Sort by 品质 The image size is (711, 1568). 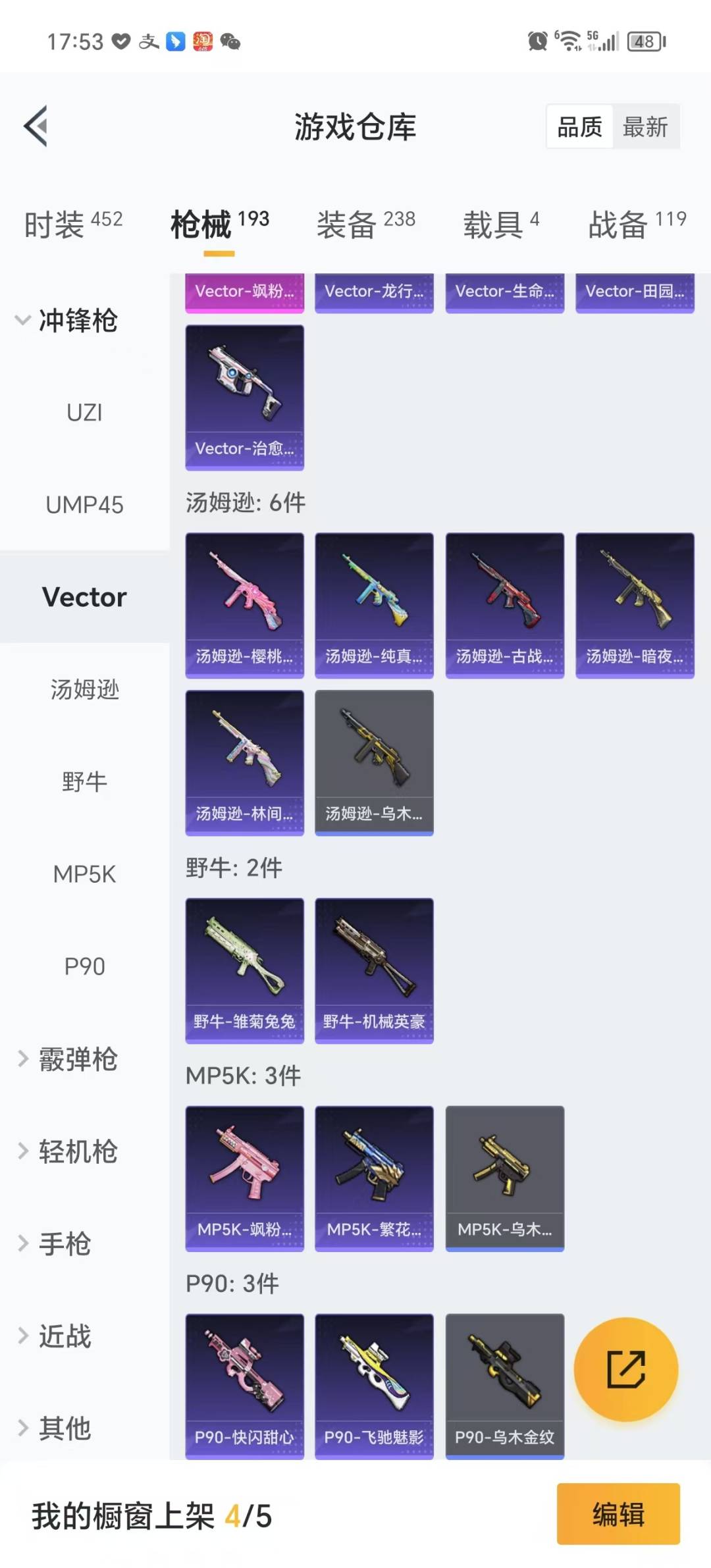click(x=579, y=126)
